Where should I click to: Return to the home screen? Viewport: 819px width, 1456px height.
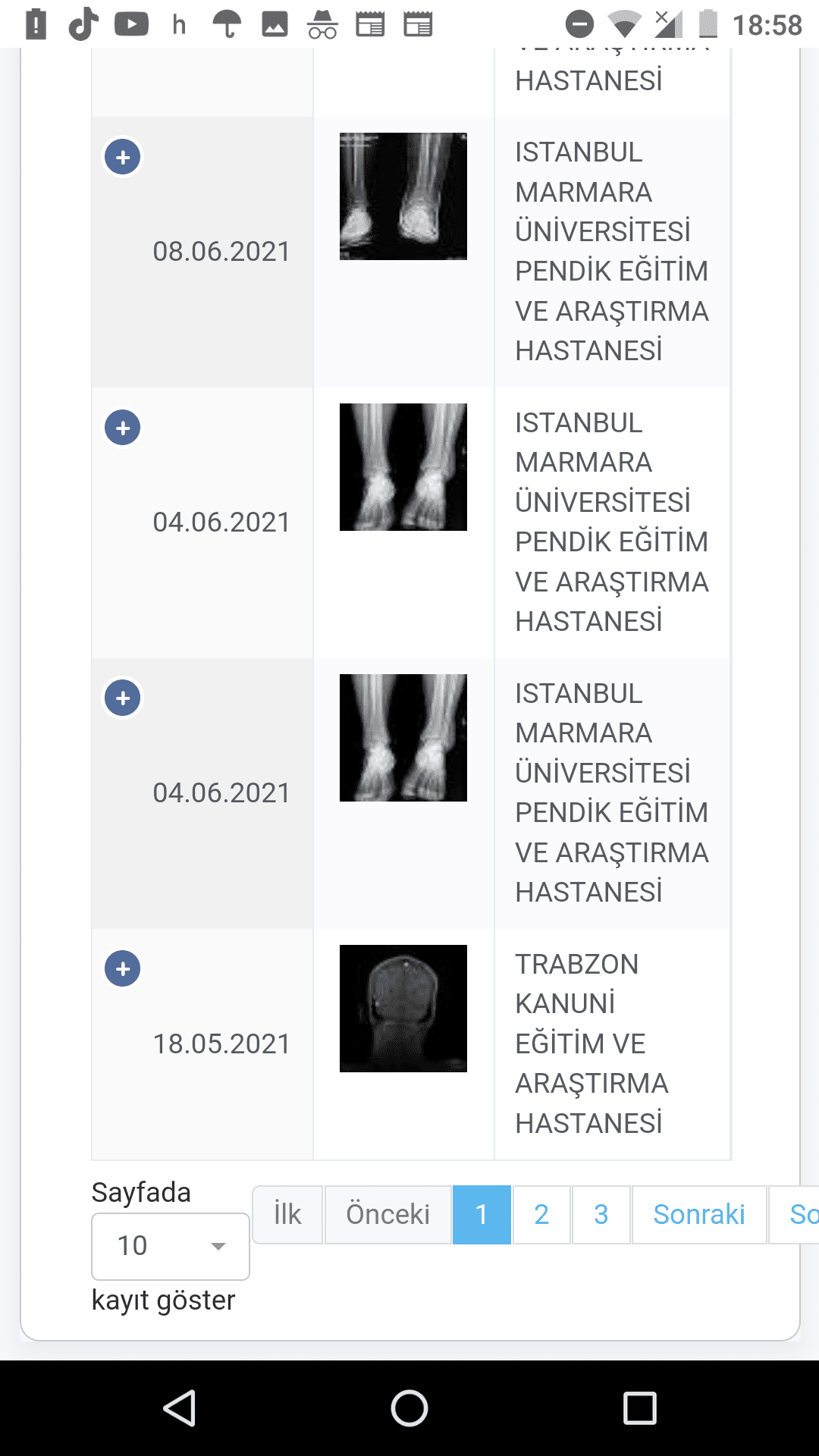409,1409
